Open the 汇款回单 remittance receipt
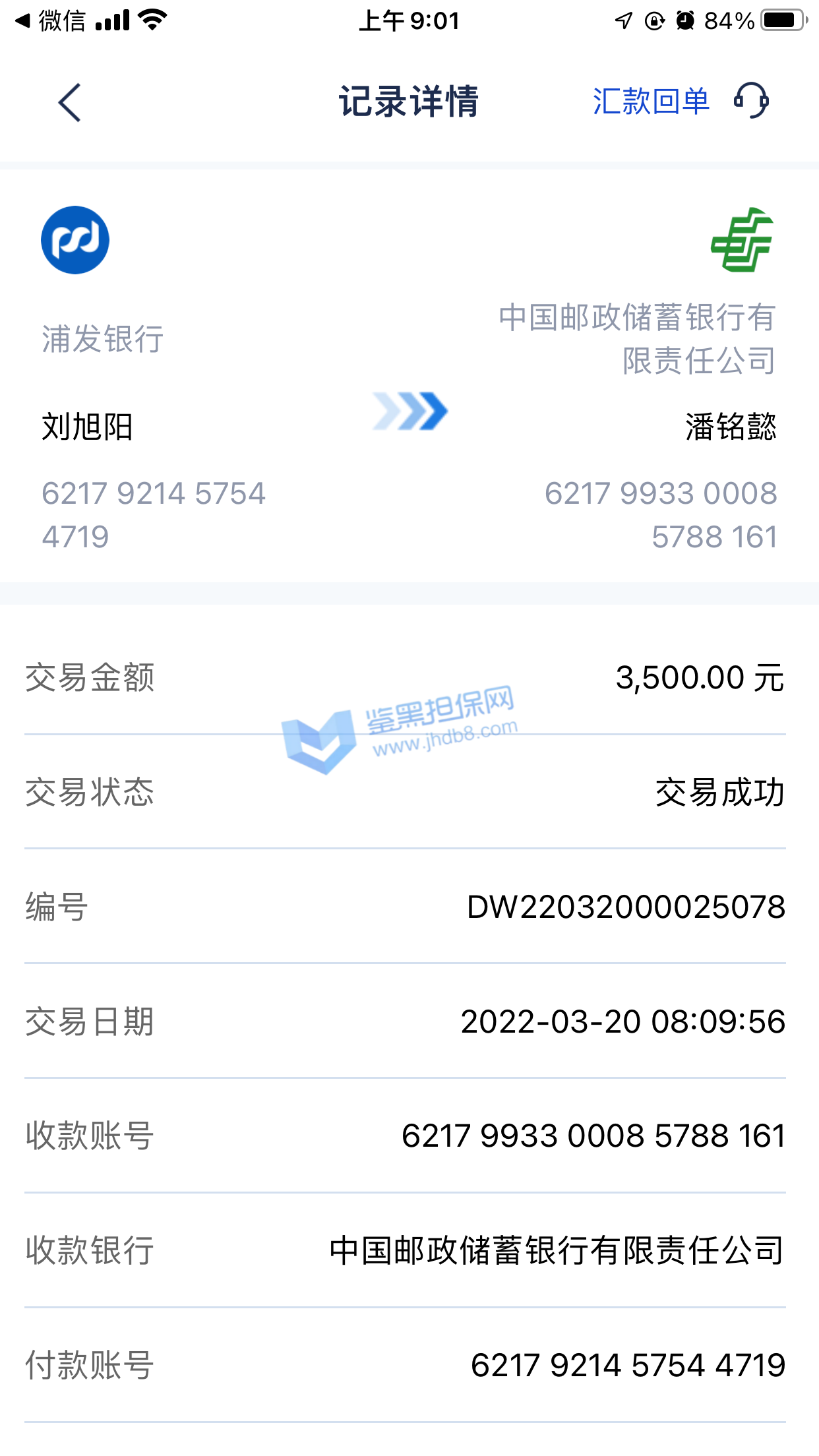Viewport: 819px width, 1456px height. (x=650, y=102)
